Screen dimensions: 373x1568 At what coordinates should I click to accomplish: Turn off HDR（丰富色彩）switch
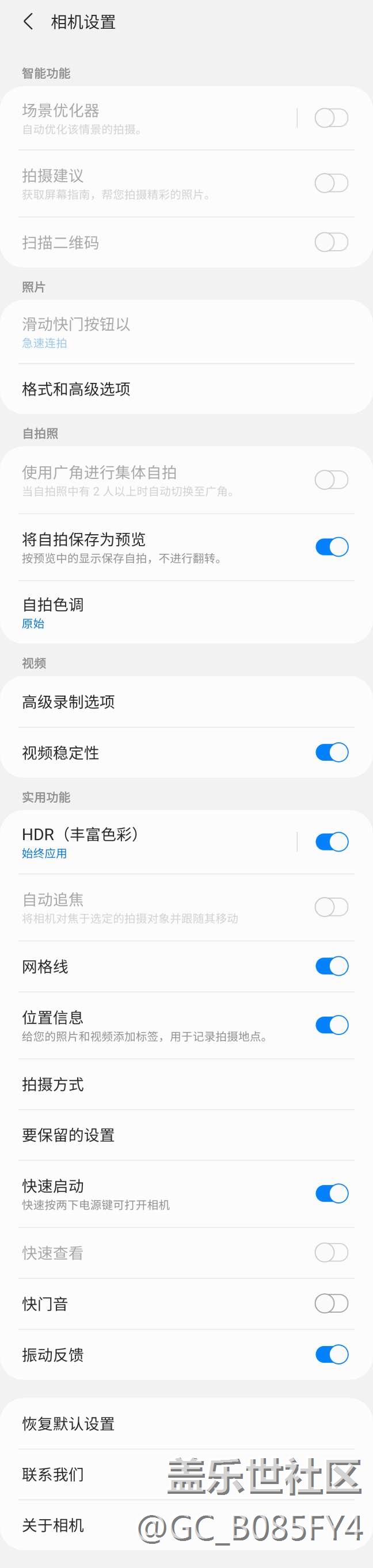point(332,842)
